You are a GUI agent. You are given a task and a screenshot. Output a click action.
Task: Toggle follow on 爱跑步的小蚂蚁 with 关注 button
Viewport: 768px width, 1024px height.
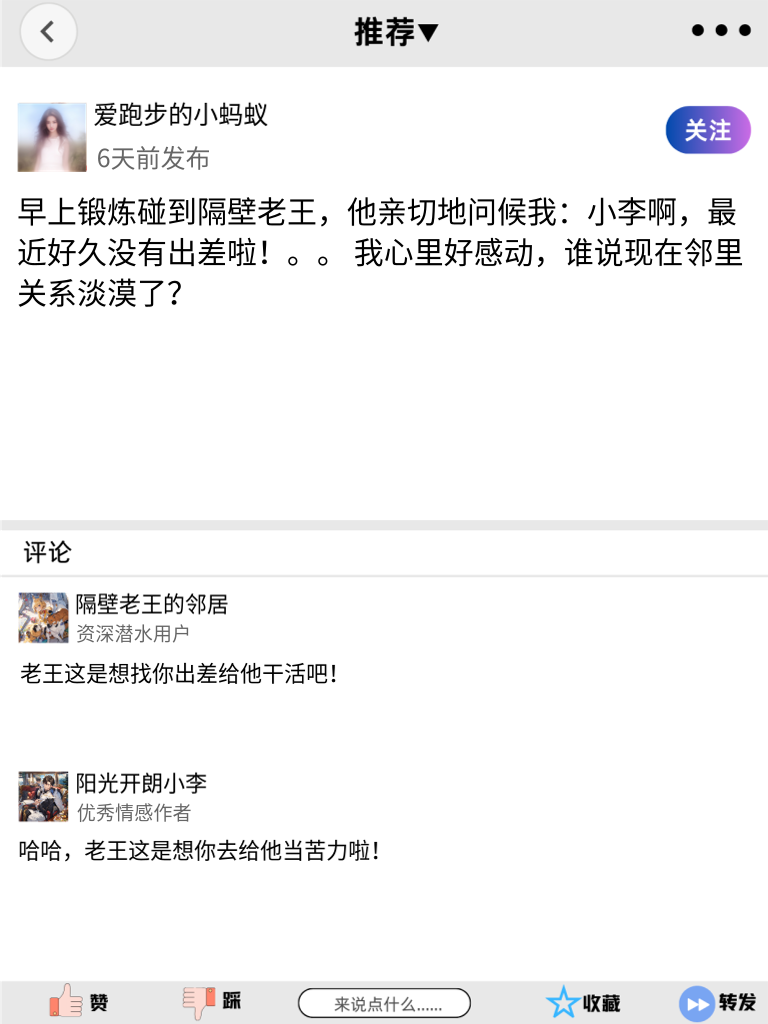click(x=707, y=130)
